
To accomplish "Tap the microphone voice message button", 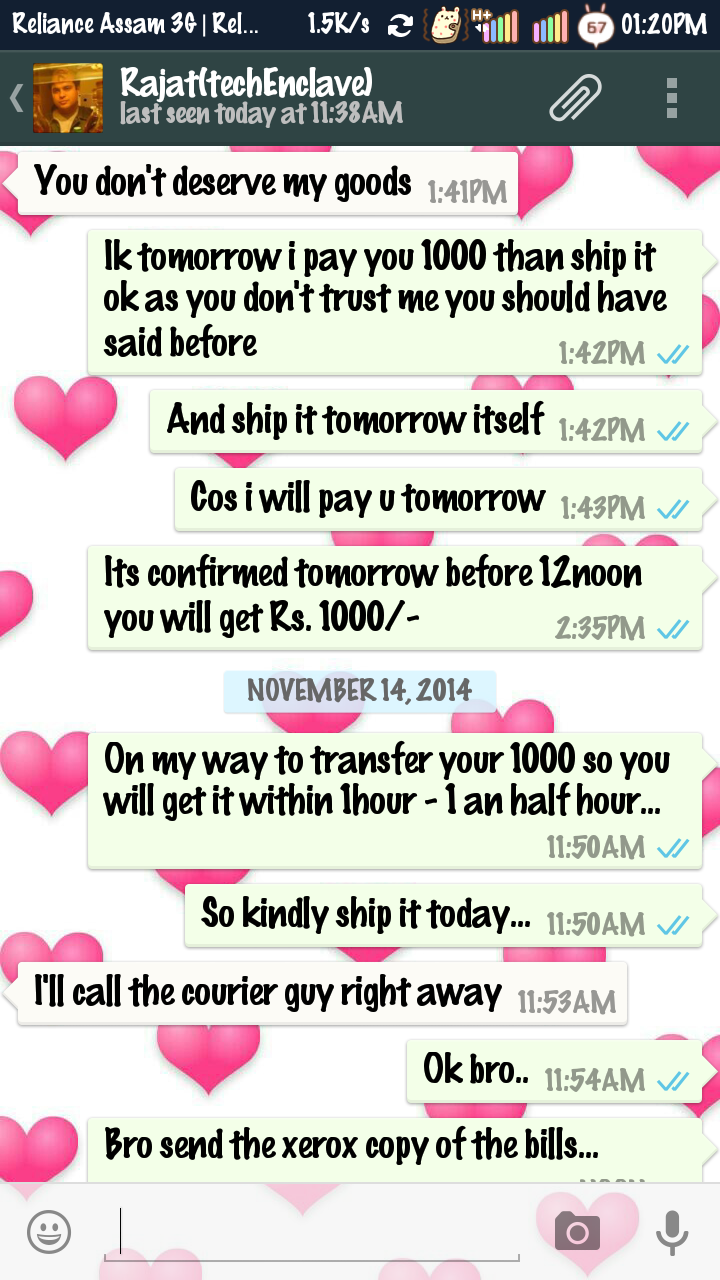I will pyautogui.click(x=672, y=1232).
